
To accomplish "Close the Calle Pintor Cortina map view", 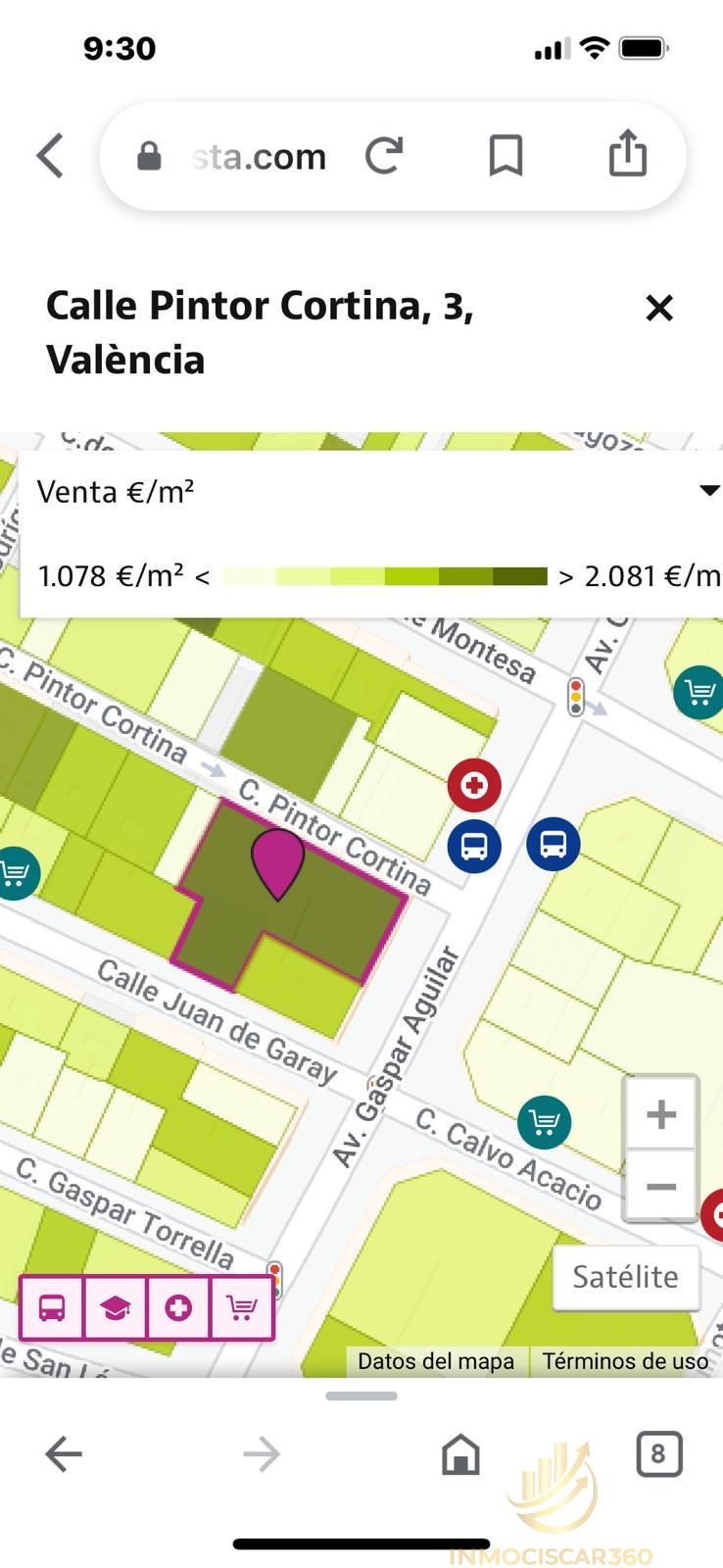I will [659, 309].
